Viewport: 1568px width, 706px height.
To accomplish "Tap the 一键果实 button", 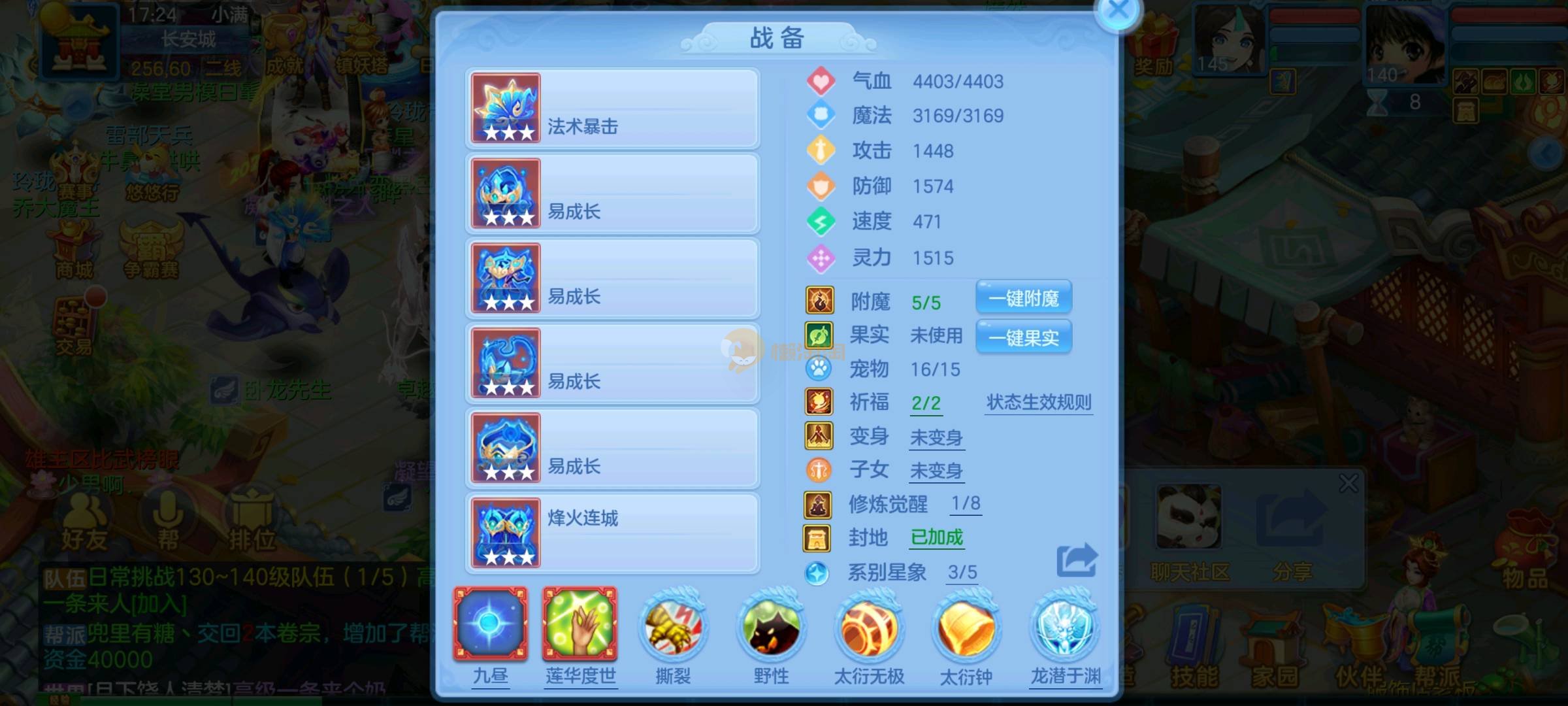I will point(1023,337).
